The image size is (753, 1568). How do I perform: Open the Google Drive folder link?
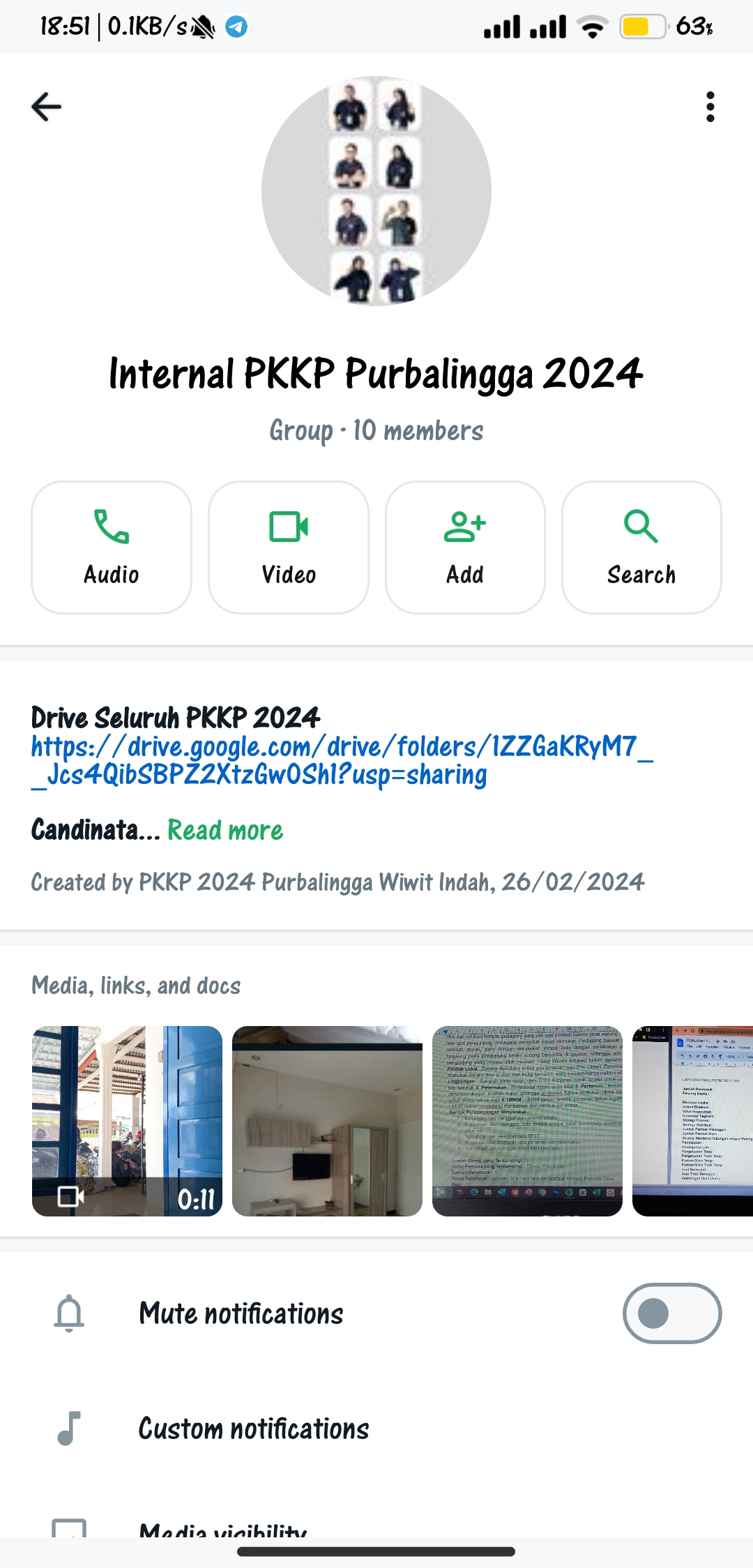tap(342, 761)
